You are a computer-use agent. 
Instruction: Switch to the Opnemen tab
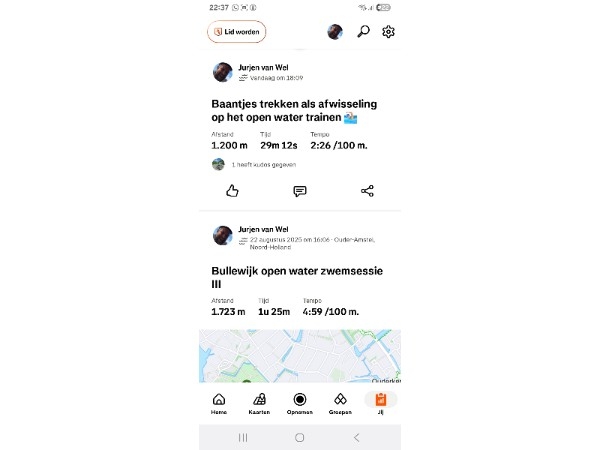click(299, 402)
